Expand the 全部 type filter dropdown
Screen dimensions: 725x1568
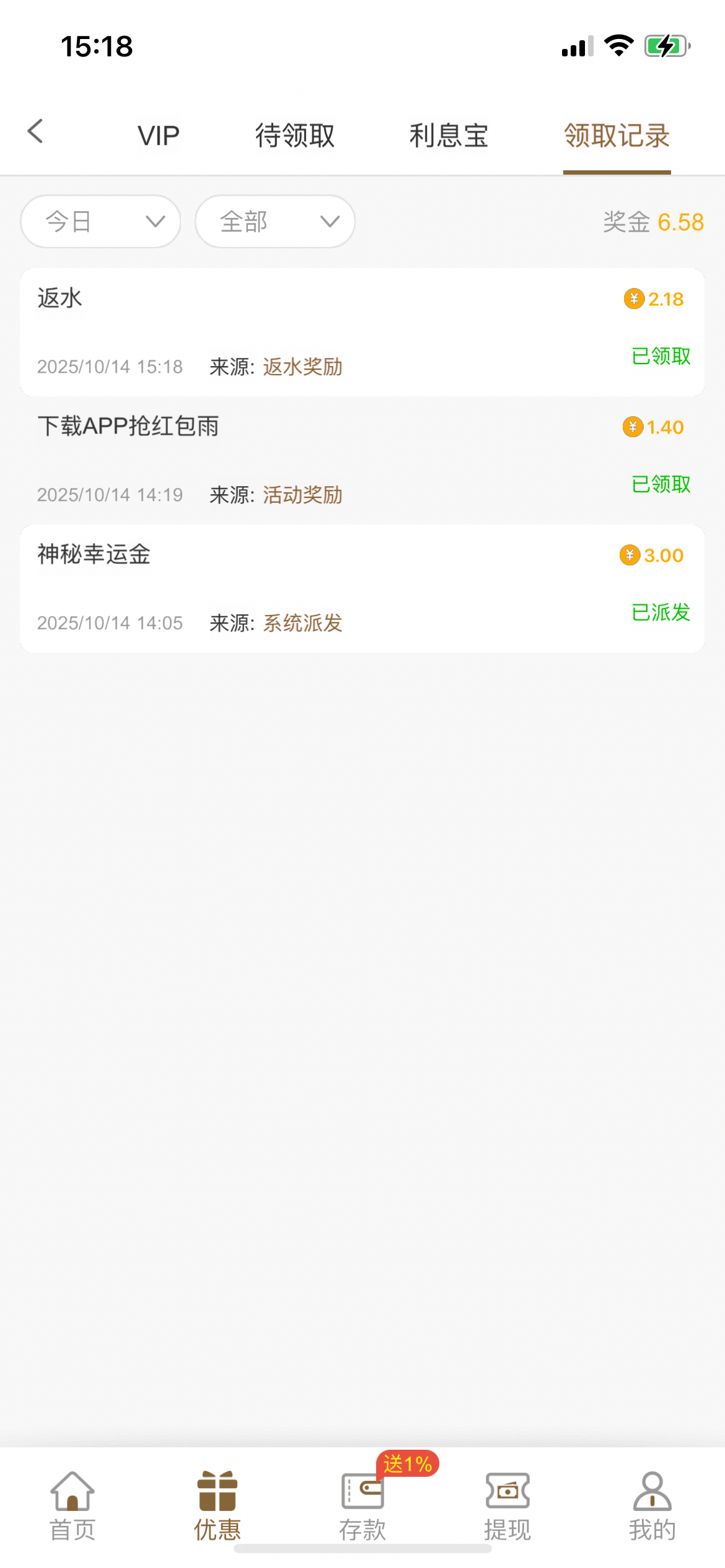pyautogui.click(x=275, y=222)
